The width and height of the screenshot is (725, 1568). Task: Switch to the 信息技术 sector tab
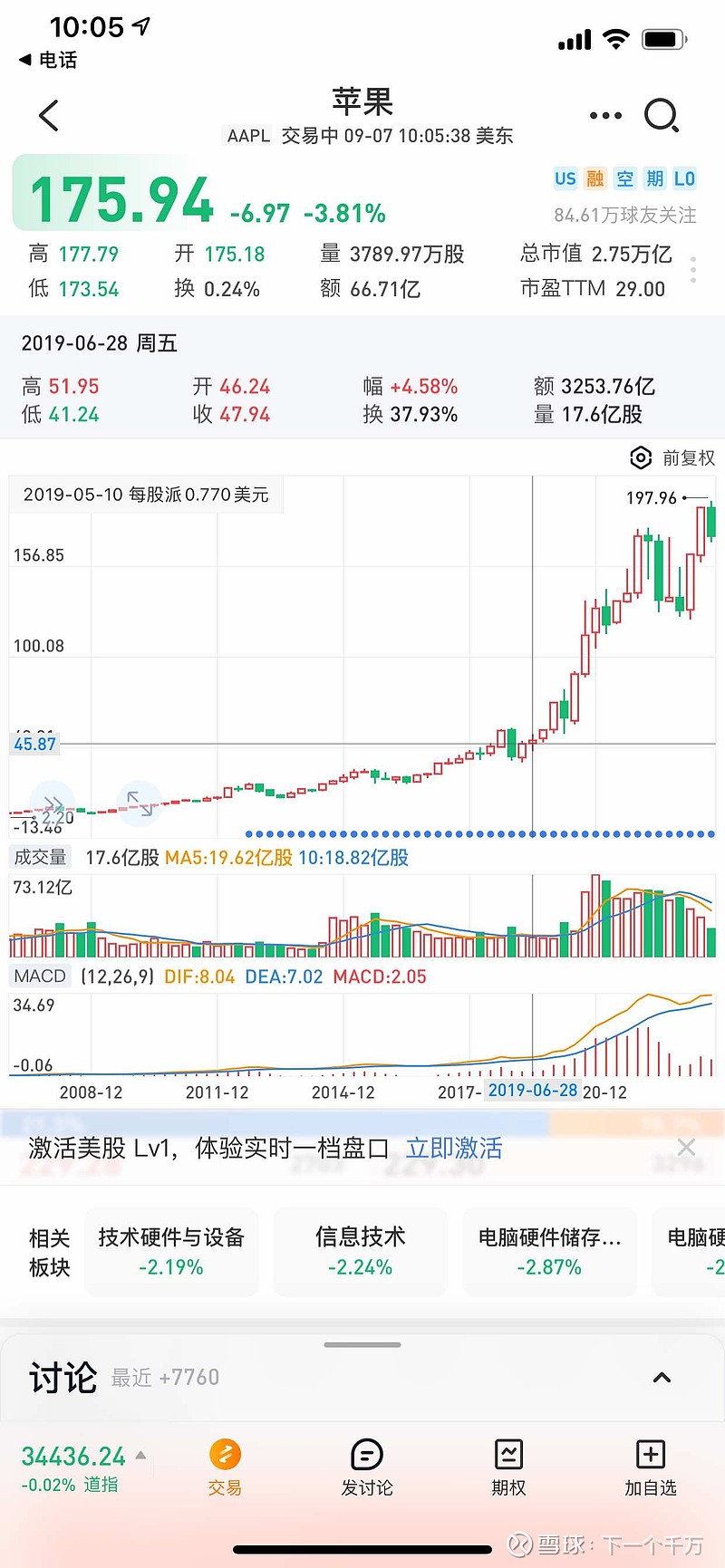click(x=360, y=1253)
